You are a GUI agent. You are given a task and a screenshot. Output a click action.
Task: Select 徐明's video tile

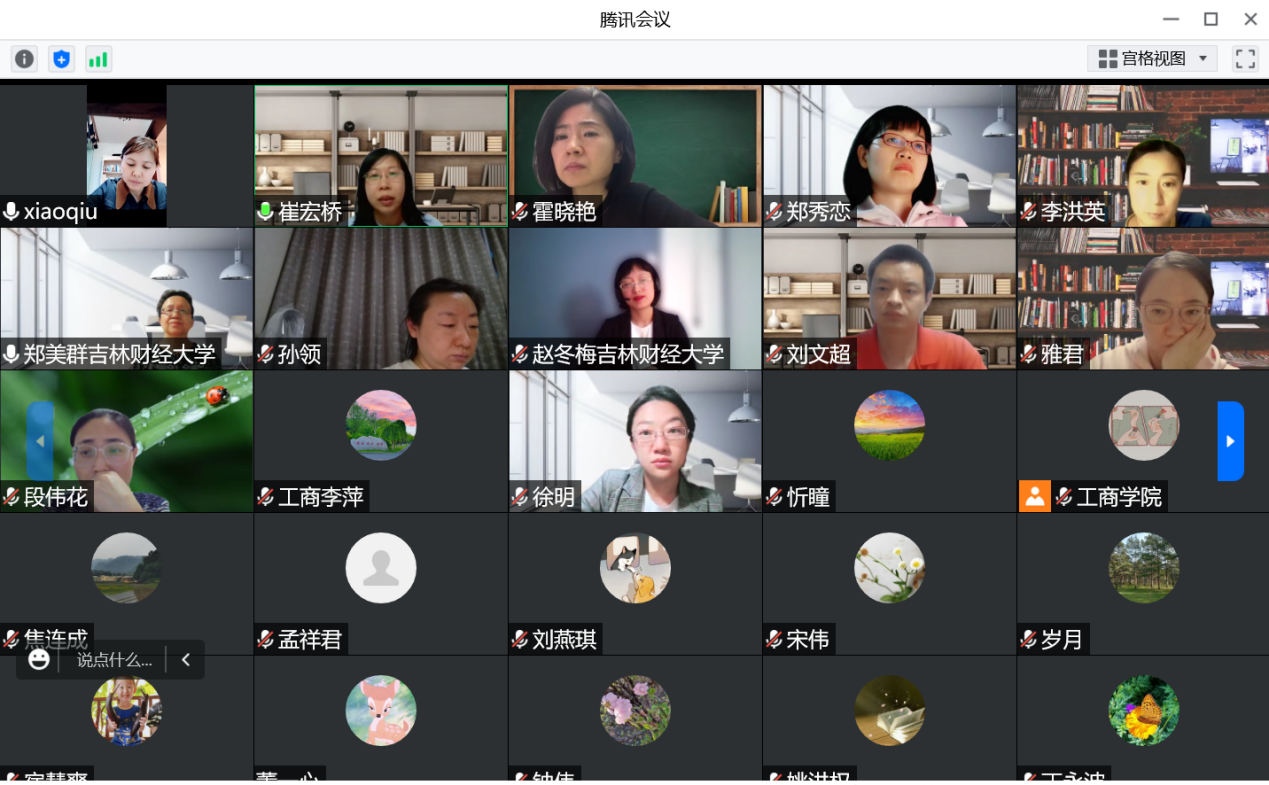(x=635, y=440)
